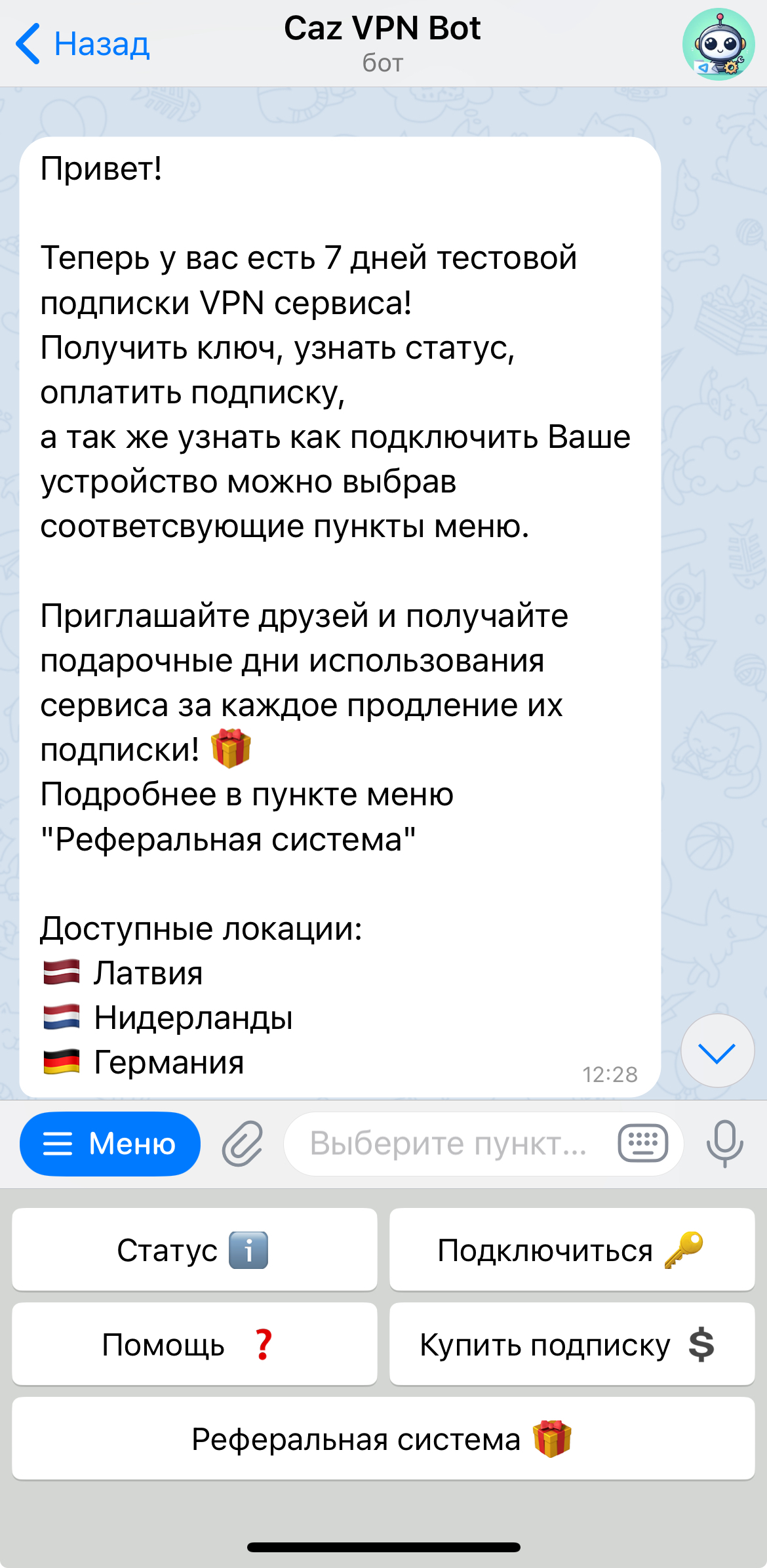Open the Caz VPN Bot profile avatar

coord(718,44)
